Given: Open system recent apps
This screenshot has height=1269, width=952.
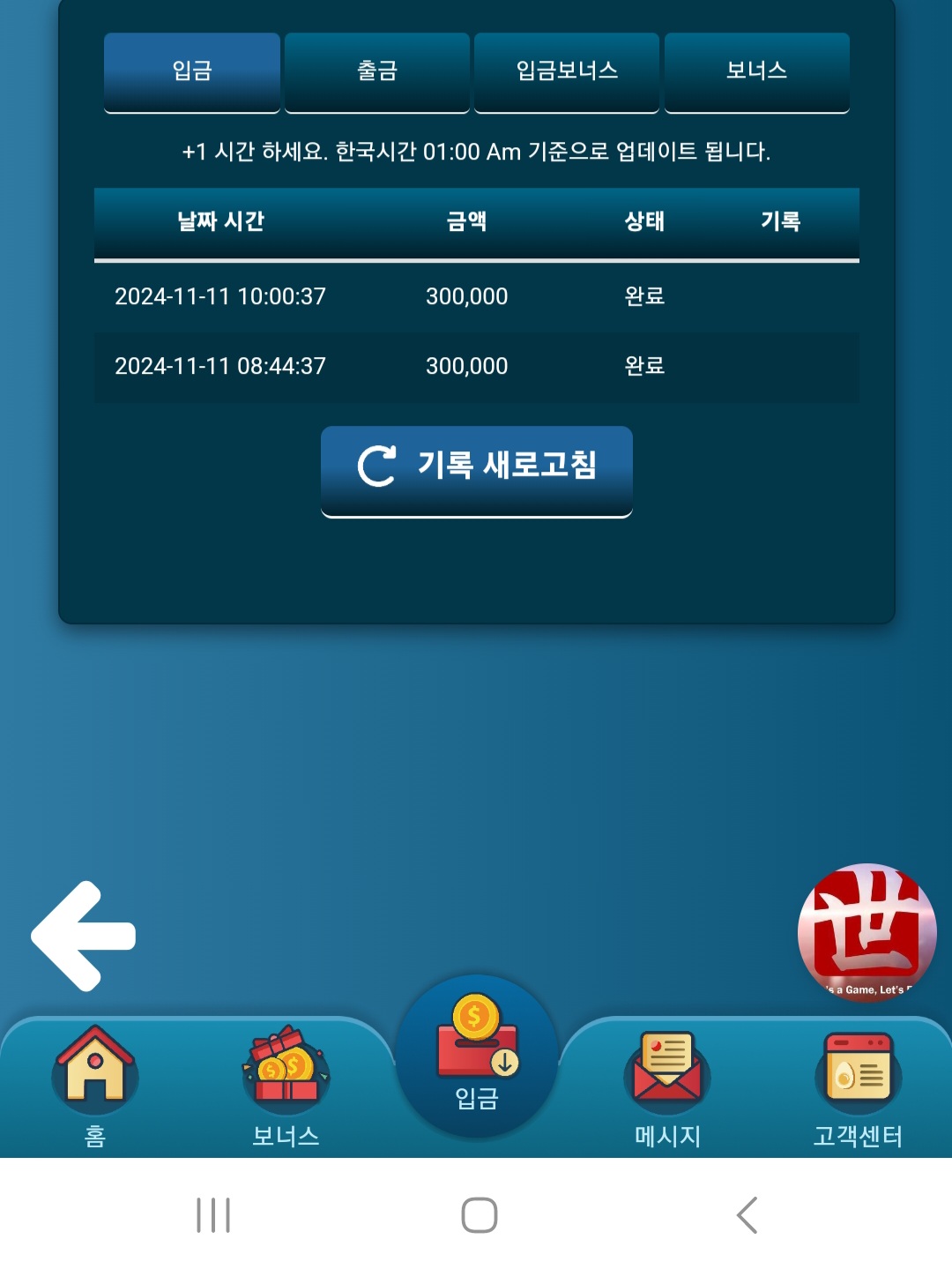Looking at the screenshot, I should (x=213, y=1215).
